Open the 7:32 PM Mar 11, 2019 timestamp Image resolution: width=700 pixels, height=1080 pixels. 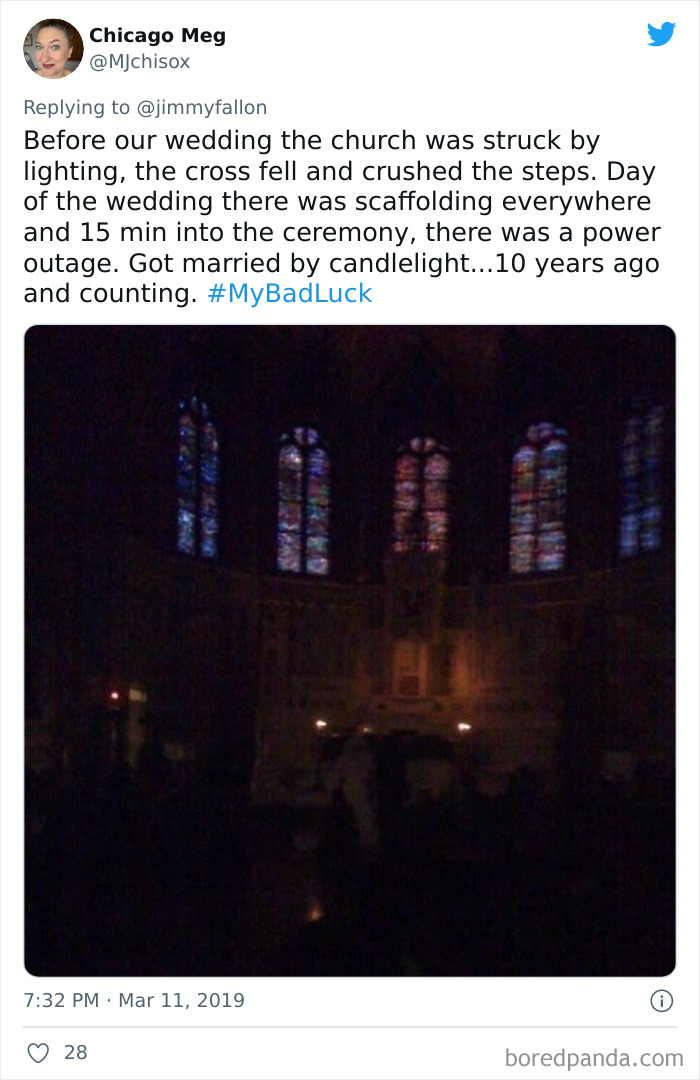click(x=134, y=1000)
